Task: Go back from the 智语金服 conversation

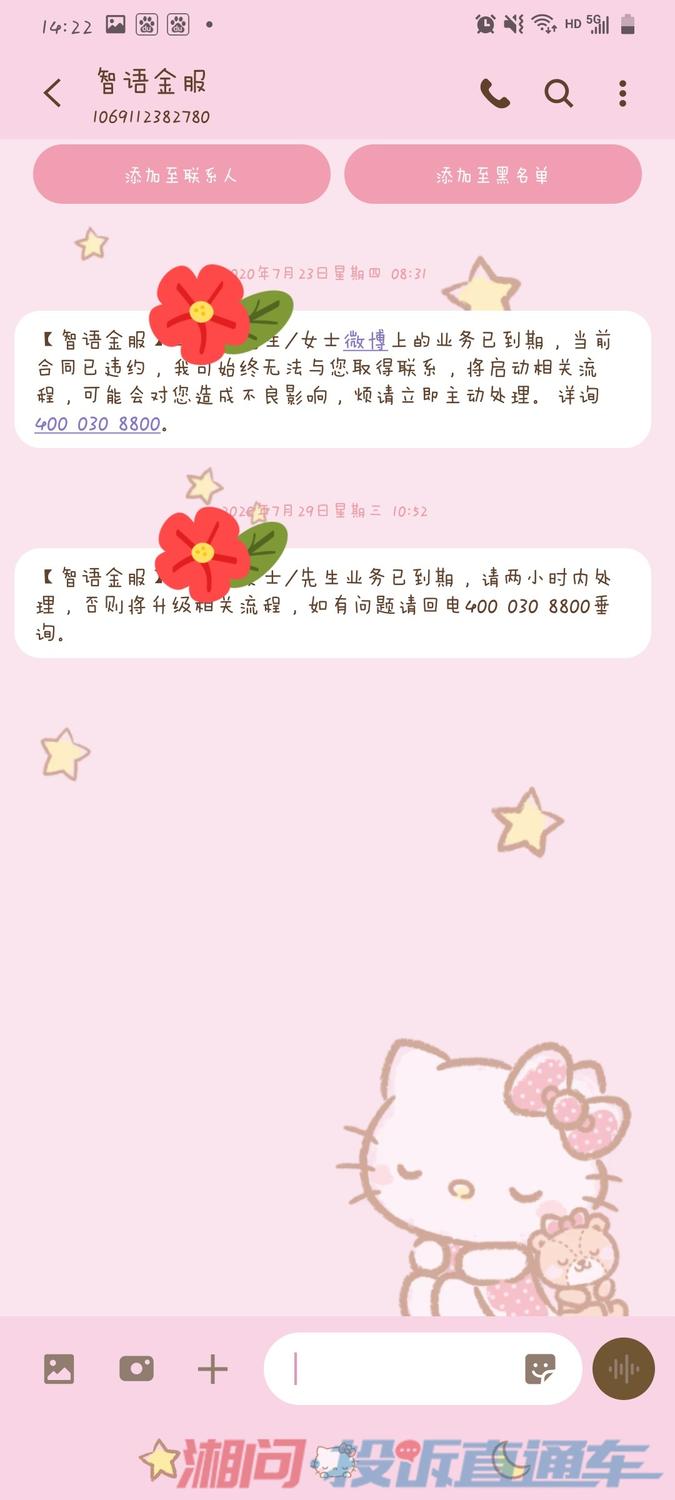Action: (x=53, y=94)
